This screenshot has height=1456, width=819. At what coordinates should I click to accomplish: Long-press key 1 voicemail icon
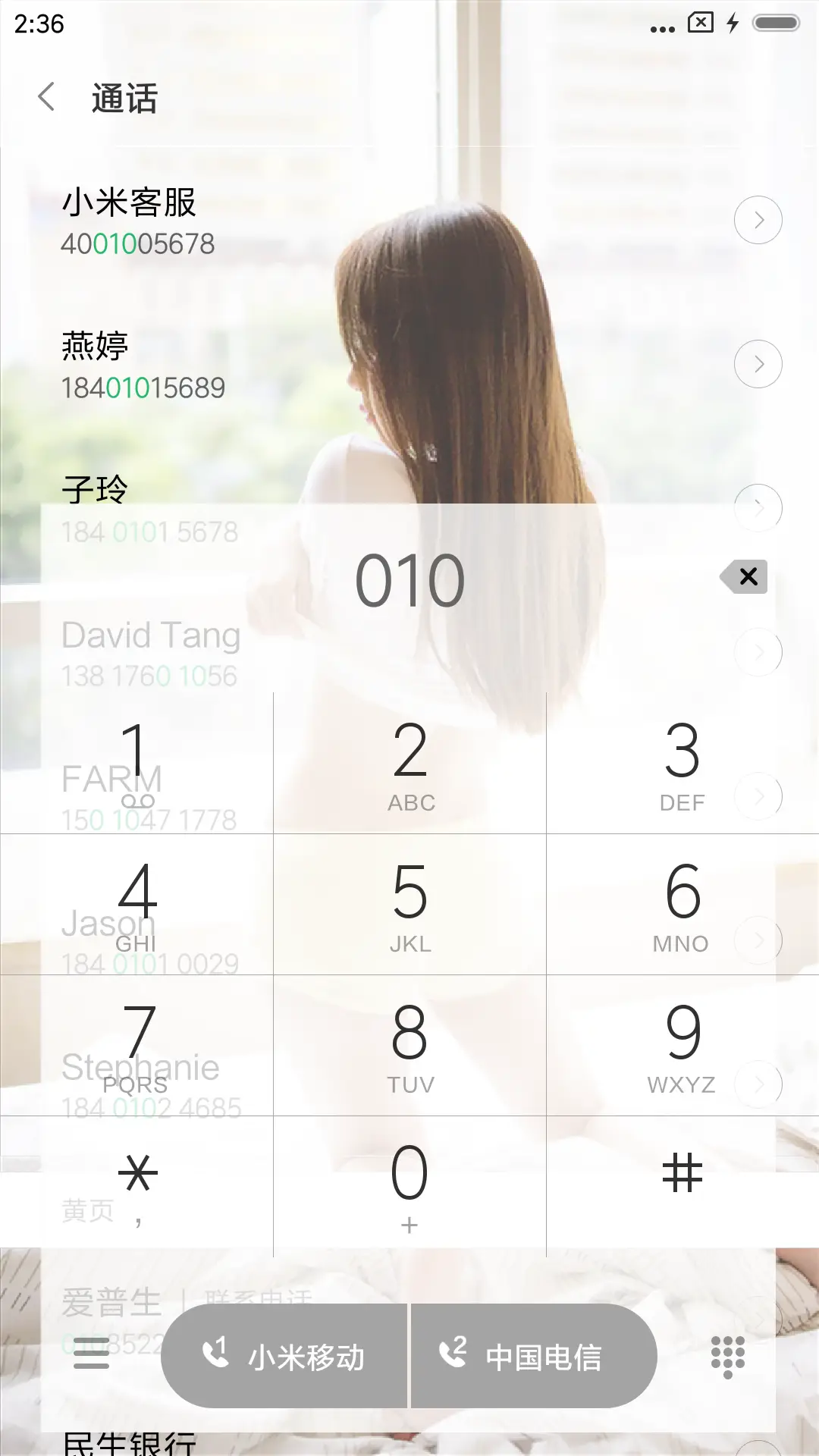pos(139,799)
